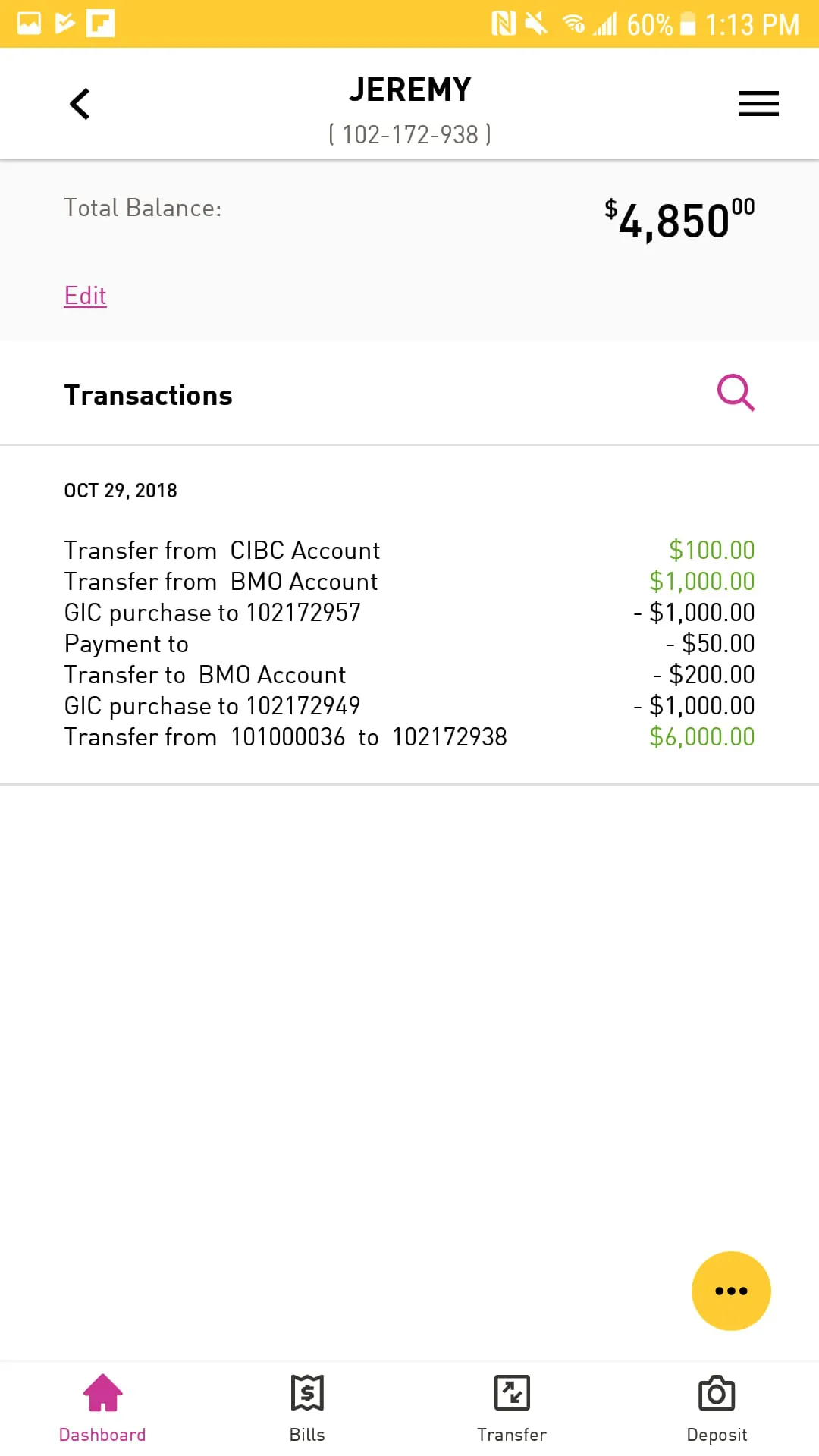819x1456 pixels.
Task: Tap the OCT 29, 2018 date header
Action: (121, 490)
